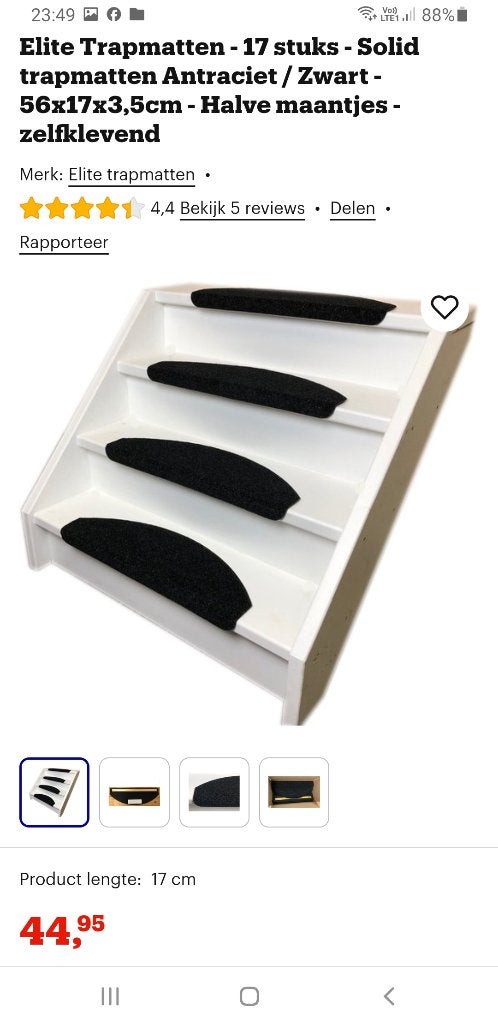Select the first staircase thumbnail
Viewport: 498px width, 1024px height.
coord(54,792)
